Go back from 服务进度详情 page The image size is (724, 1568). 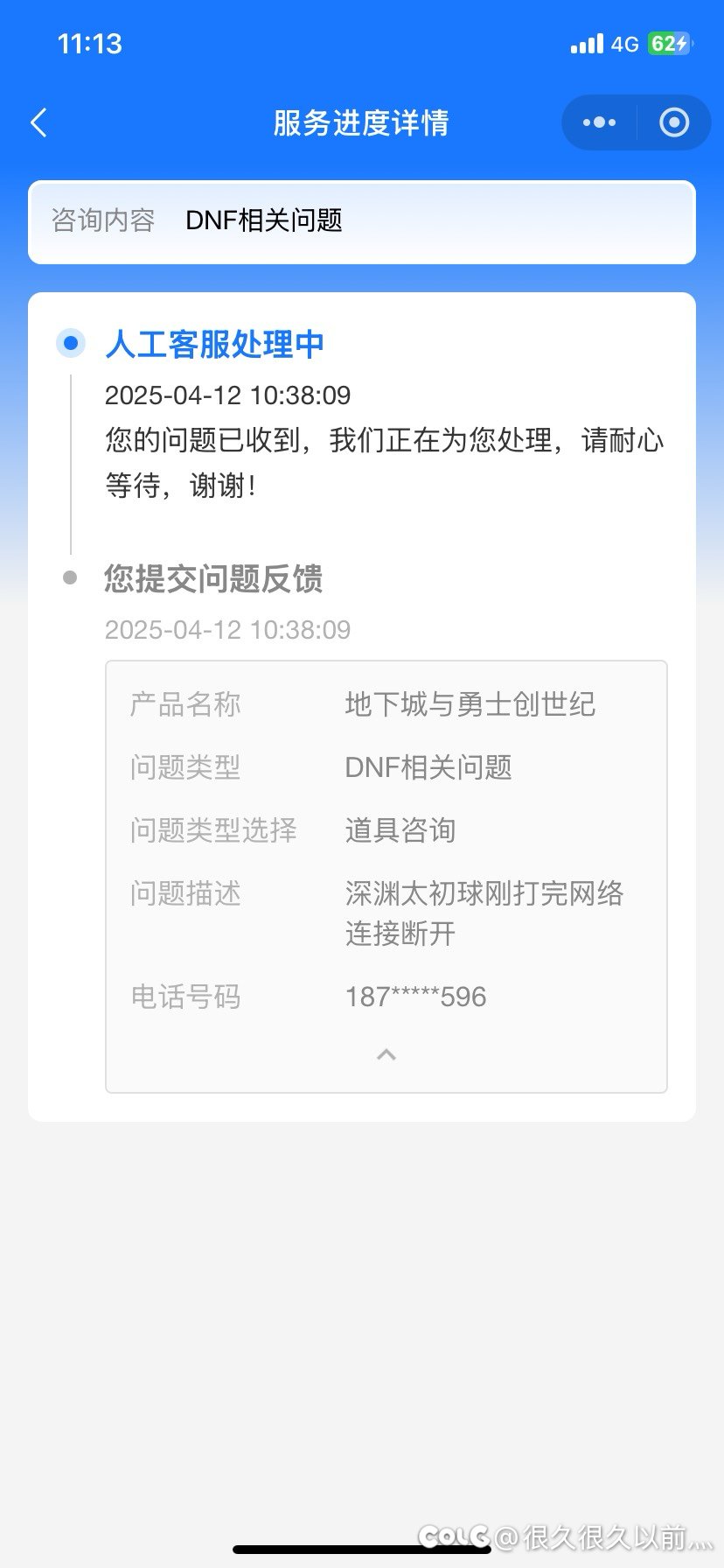[39, 122]
